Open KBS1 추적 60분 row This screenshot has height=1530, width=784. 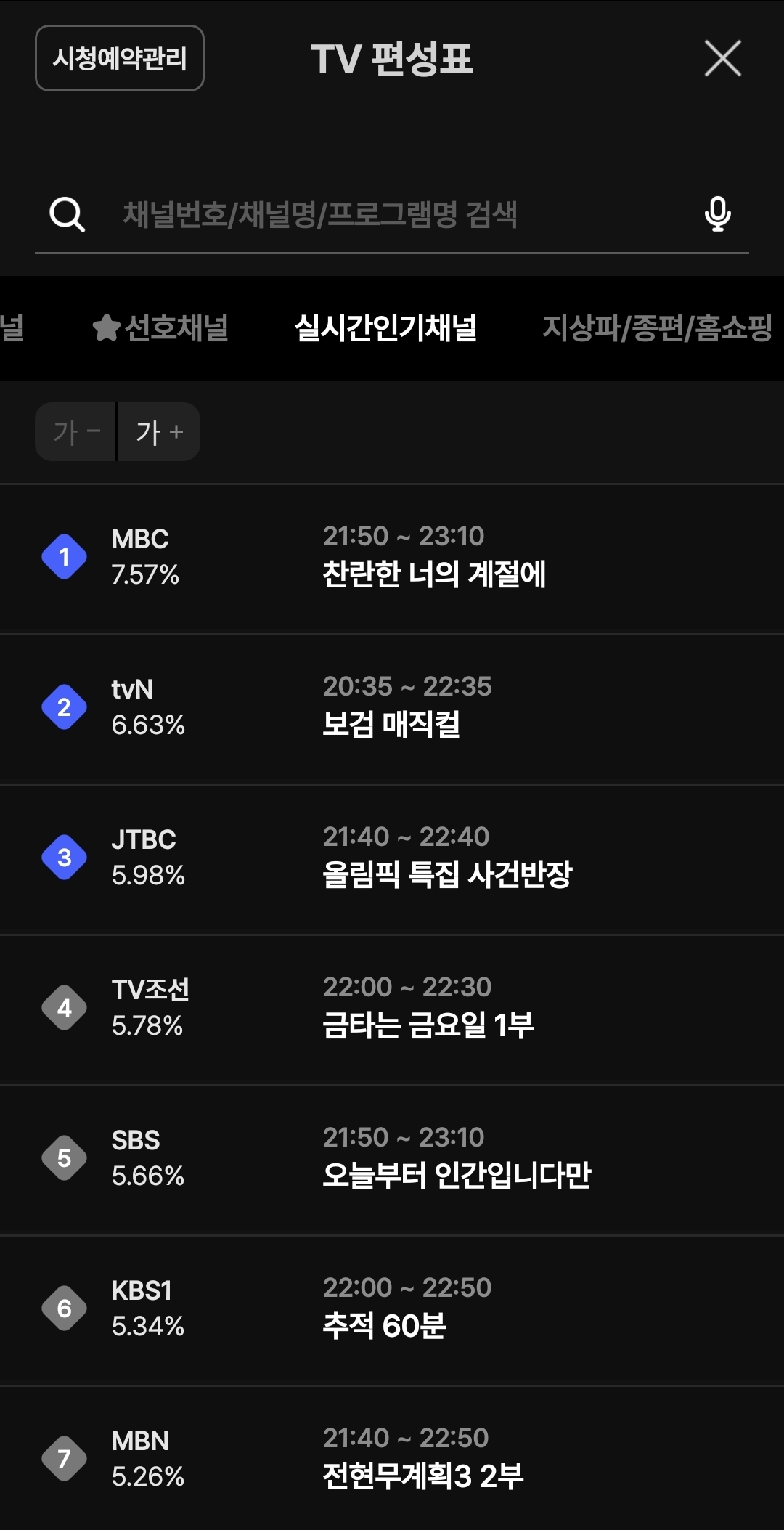(392, 1309)
